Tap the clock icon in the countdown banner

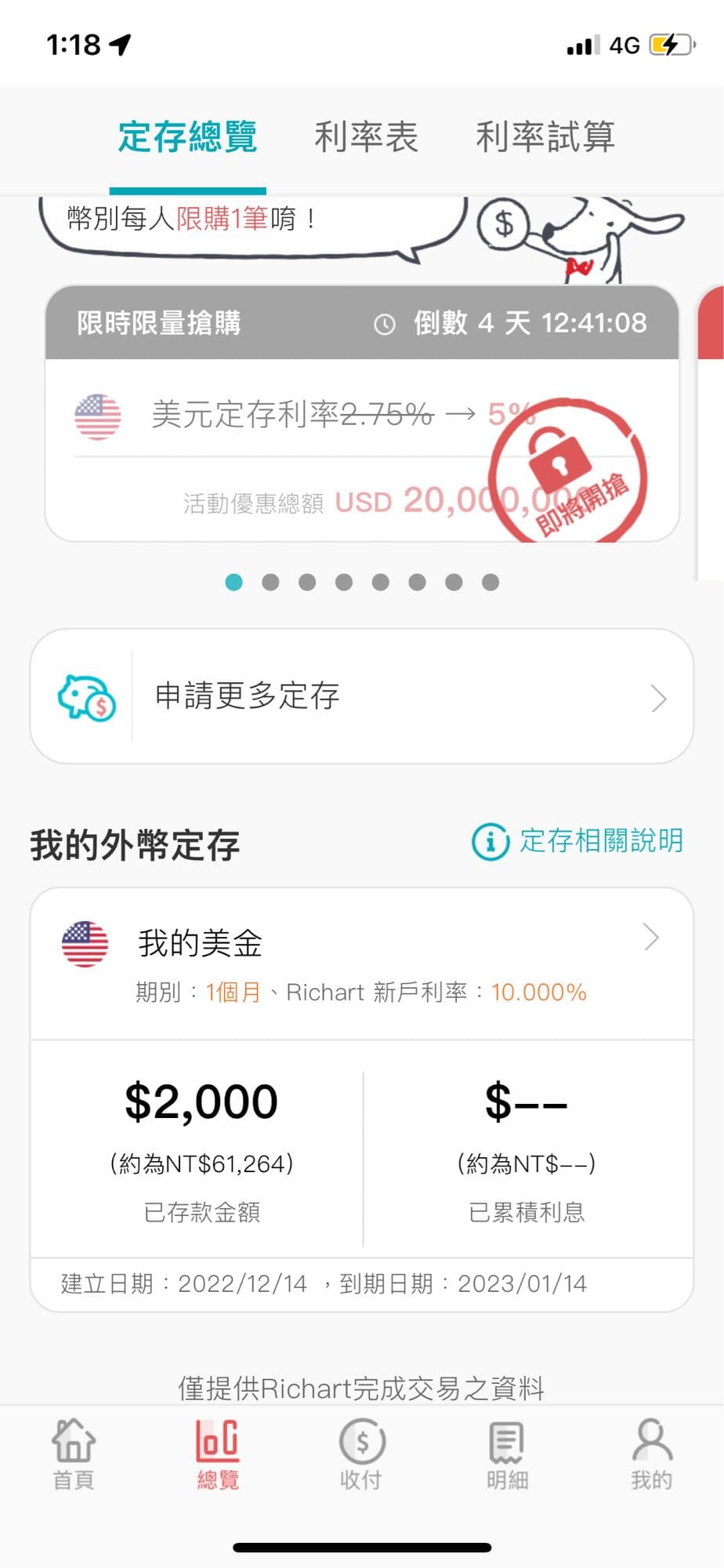pyautogui.click(x=386, y=323)
